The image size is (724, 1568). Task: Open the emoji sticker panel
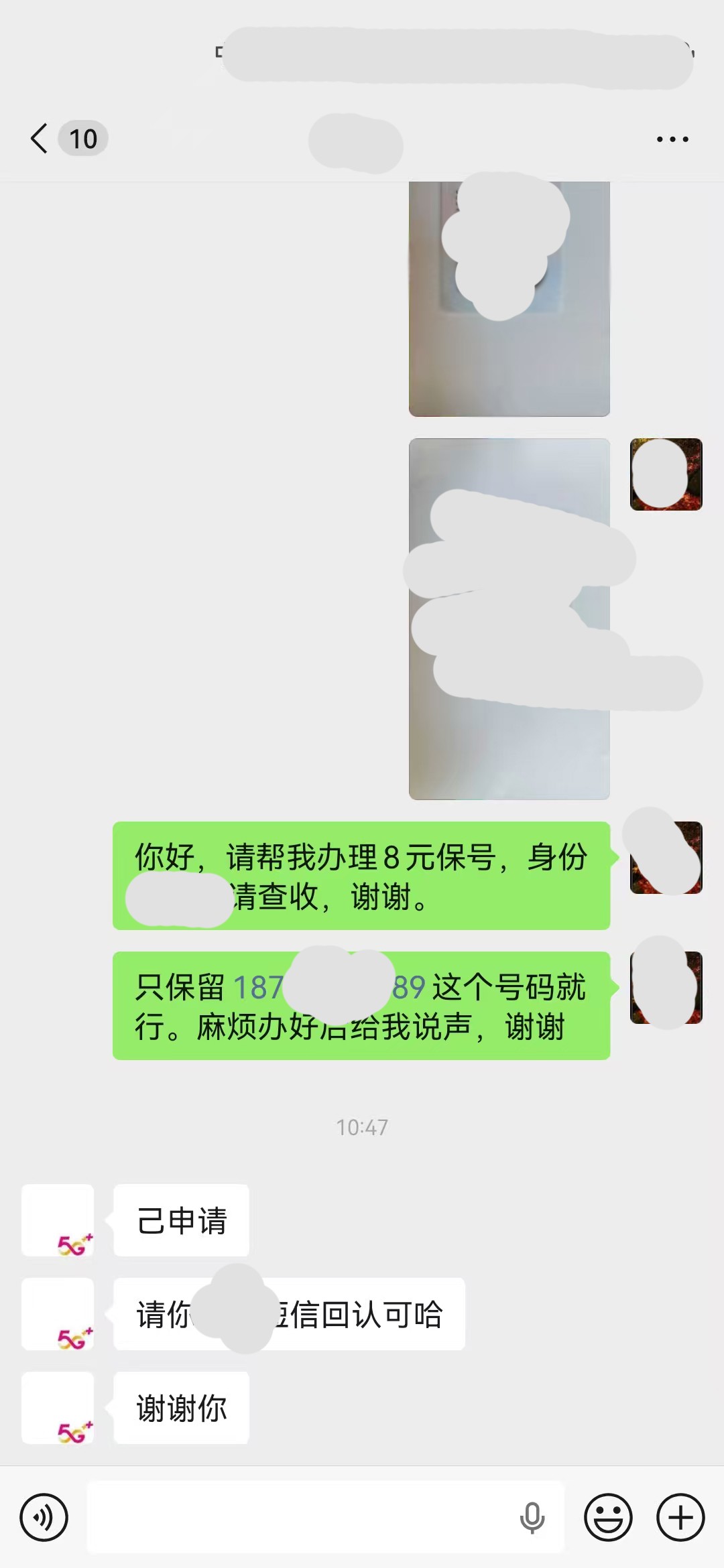[x=608, y=1517]
